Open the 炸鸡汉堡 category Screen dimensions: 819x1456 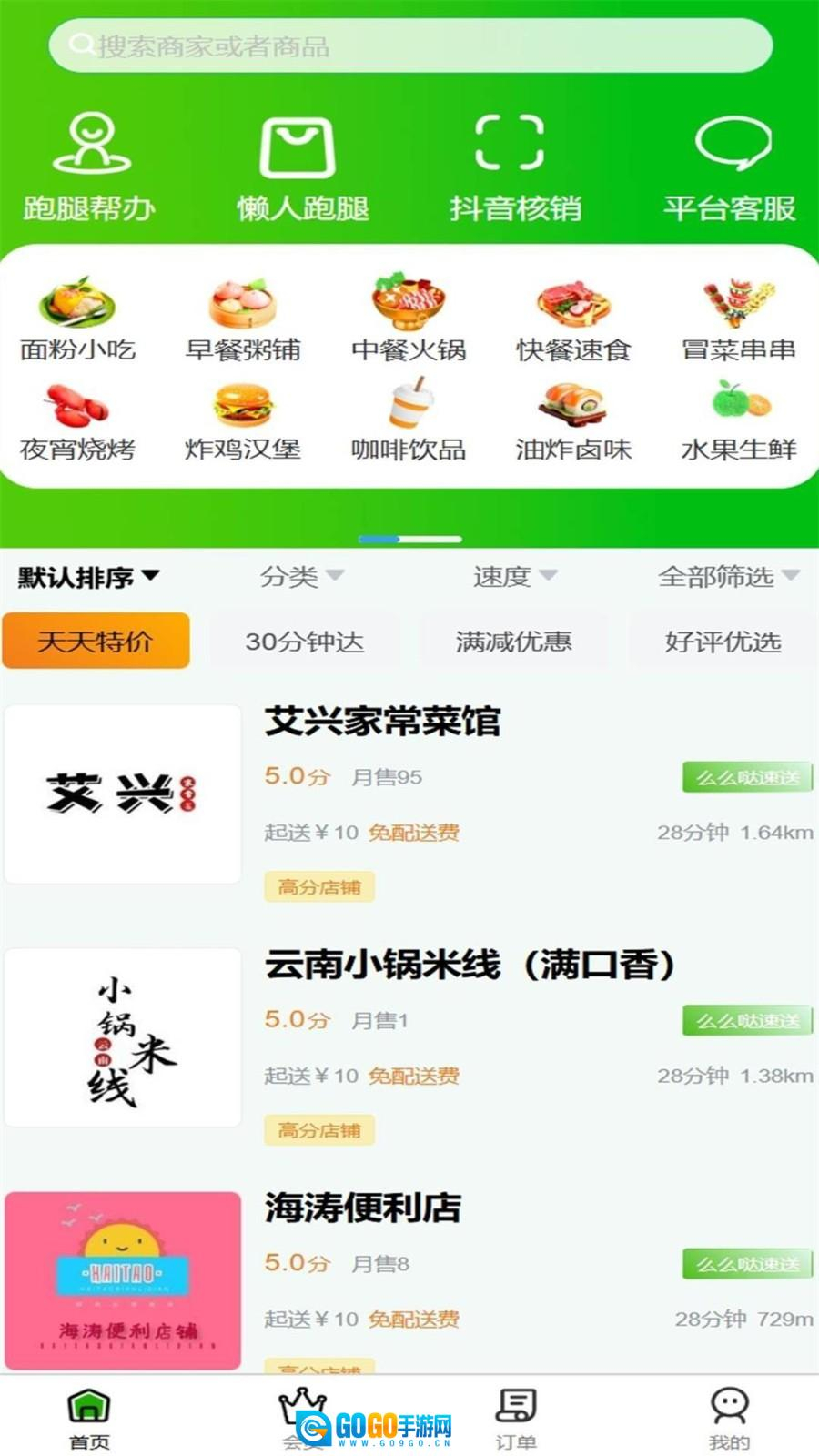tap(242, 420)
